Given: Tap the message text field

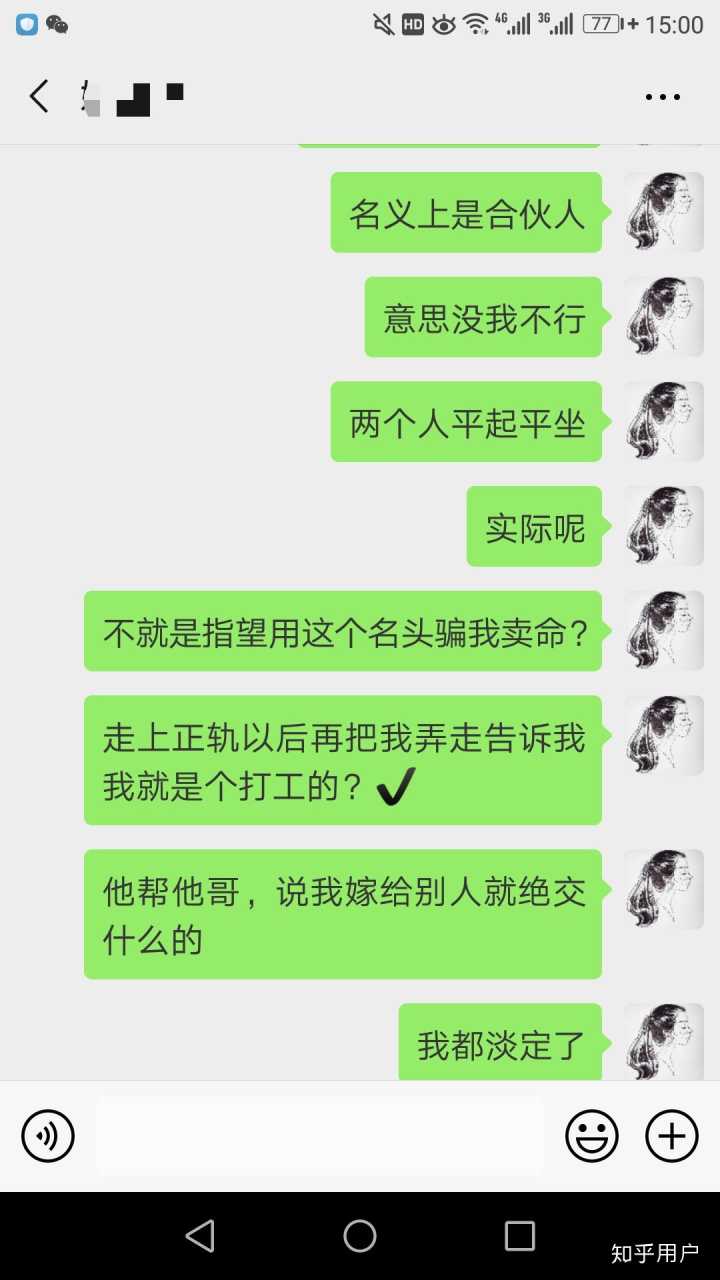Looking at the screenshot, I should coord(320,1136).
